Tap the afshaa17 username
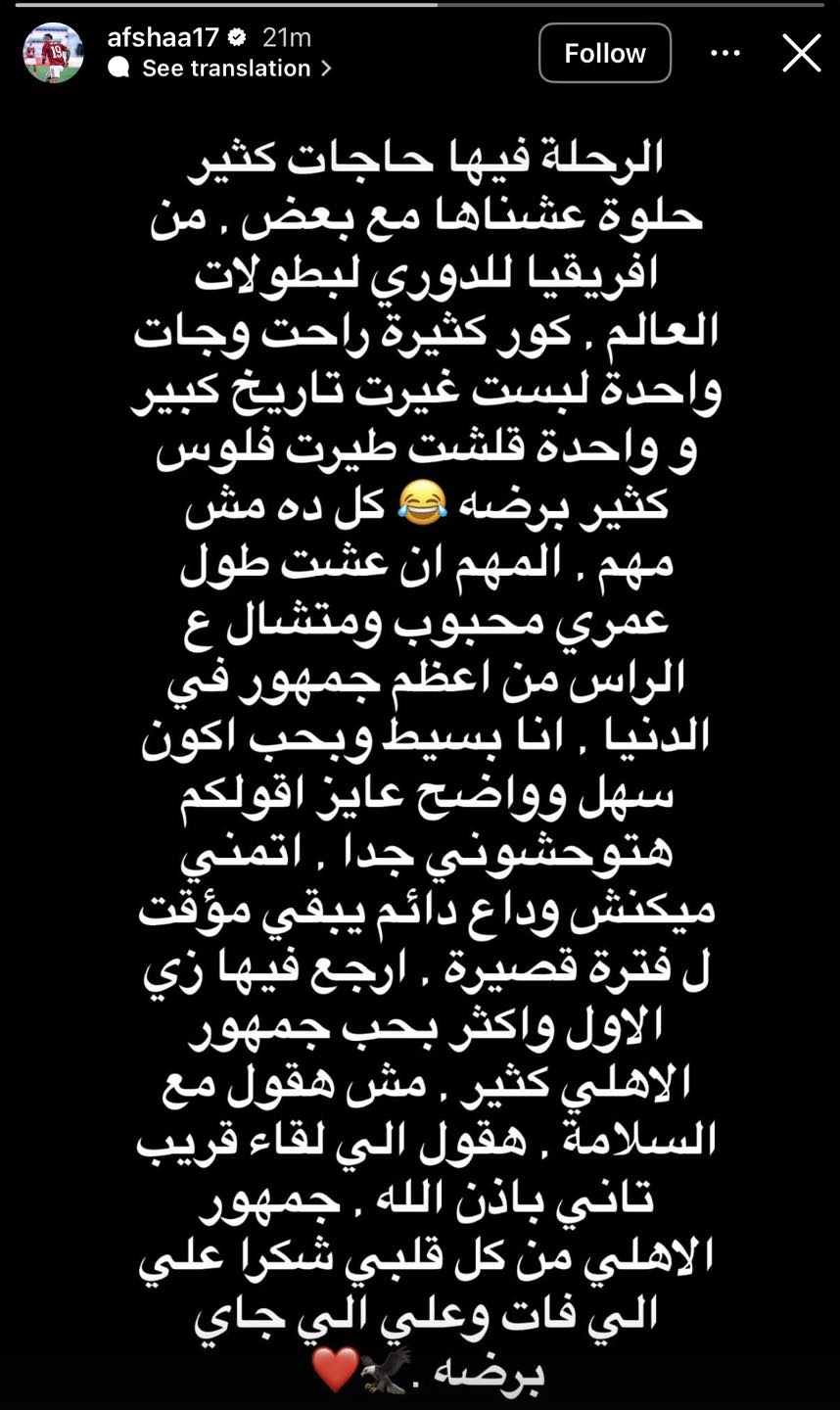 (163, 37)
